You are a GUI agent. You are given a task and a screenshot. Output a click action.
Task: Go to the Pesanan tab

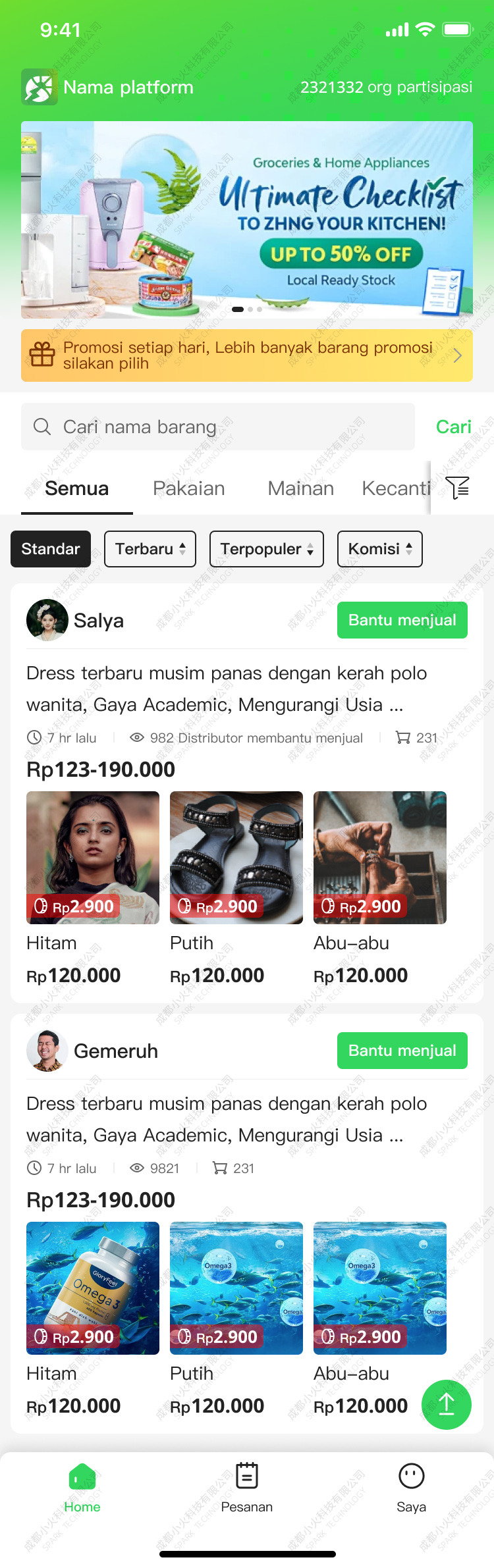(x=247, y=1488)
